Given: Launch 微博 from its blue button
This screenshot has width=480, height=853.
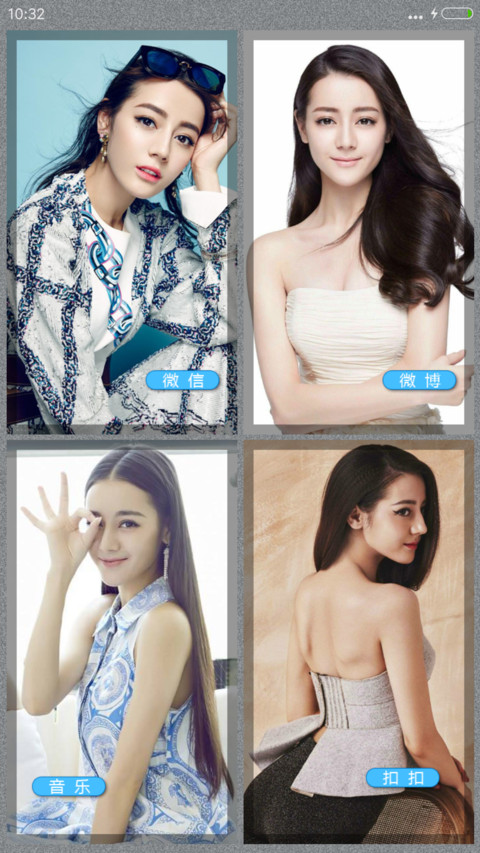Looking at the screenshot, I should [419, 380].
